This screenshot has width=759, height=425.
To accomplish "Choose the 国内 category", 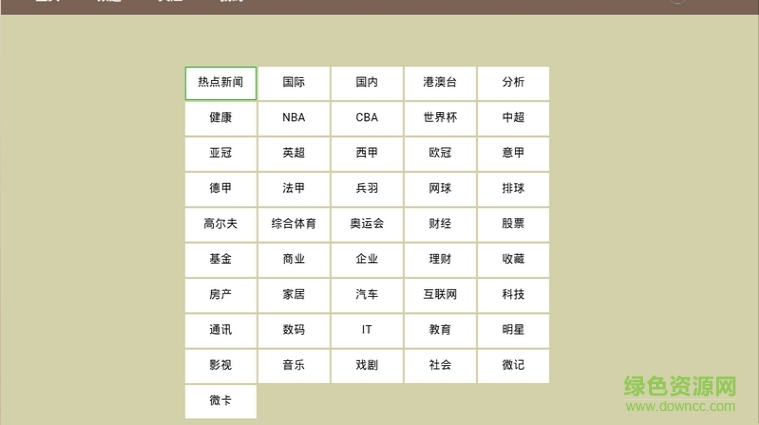I will point(367,83).
